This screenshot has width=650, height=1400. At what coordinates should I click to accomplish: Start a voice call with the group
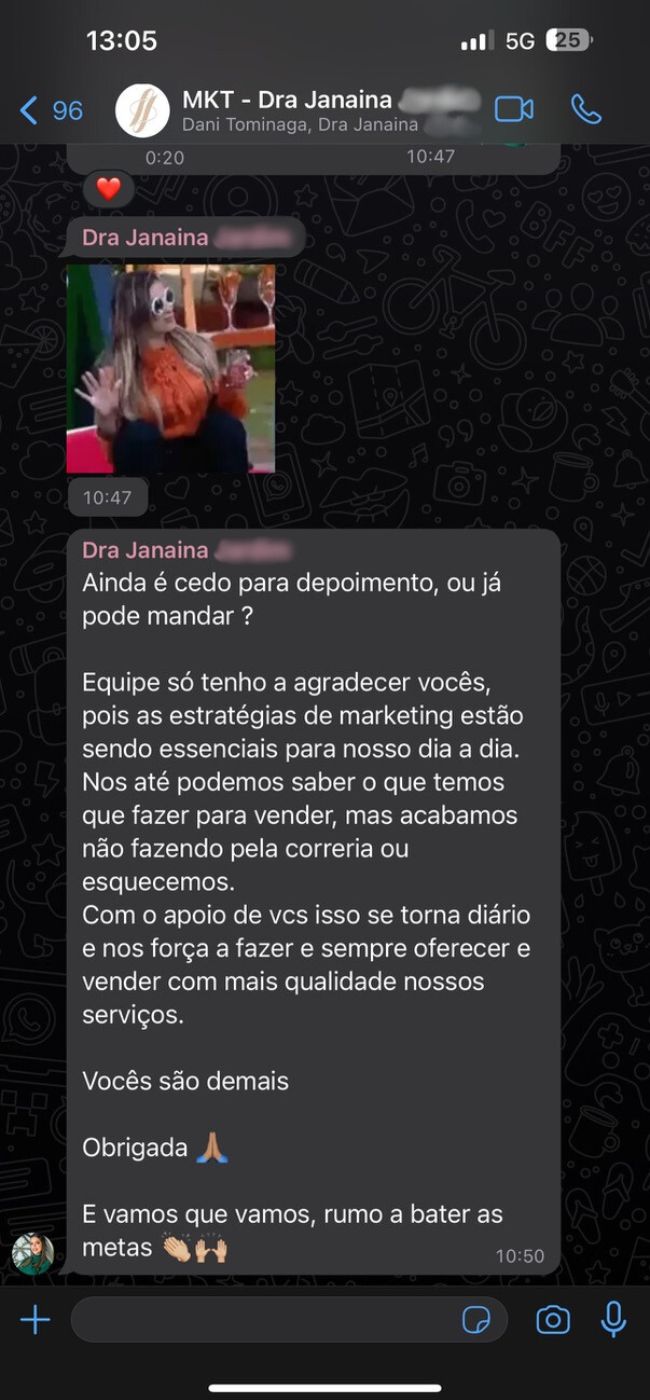pyautogui.click(x=585, y=109)
